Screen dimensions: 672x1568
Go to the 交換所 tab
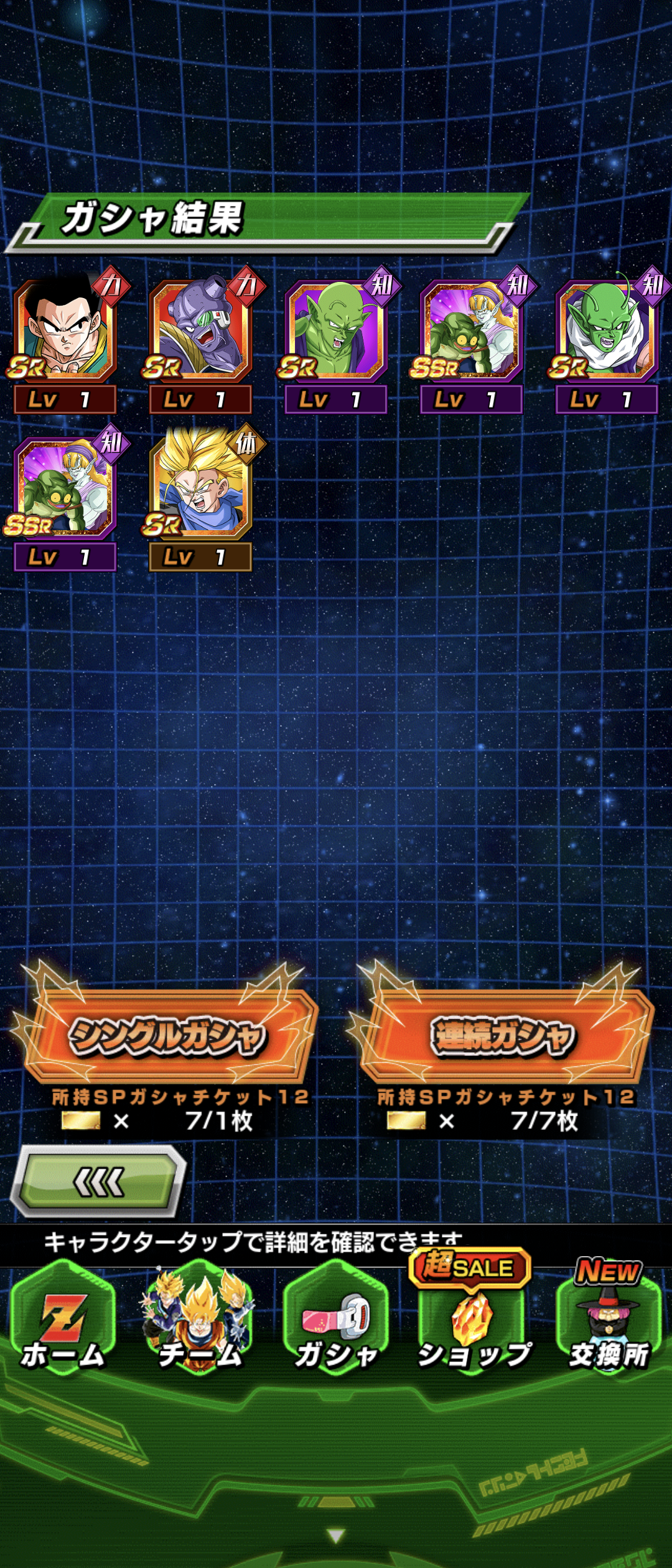pyautogui.click(x=609, y=1322)
